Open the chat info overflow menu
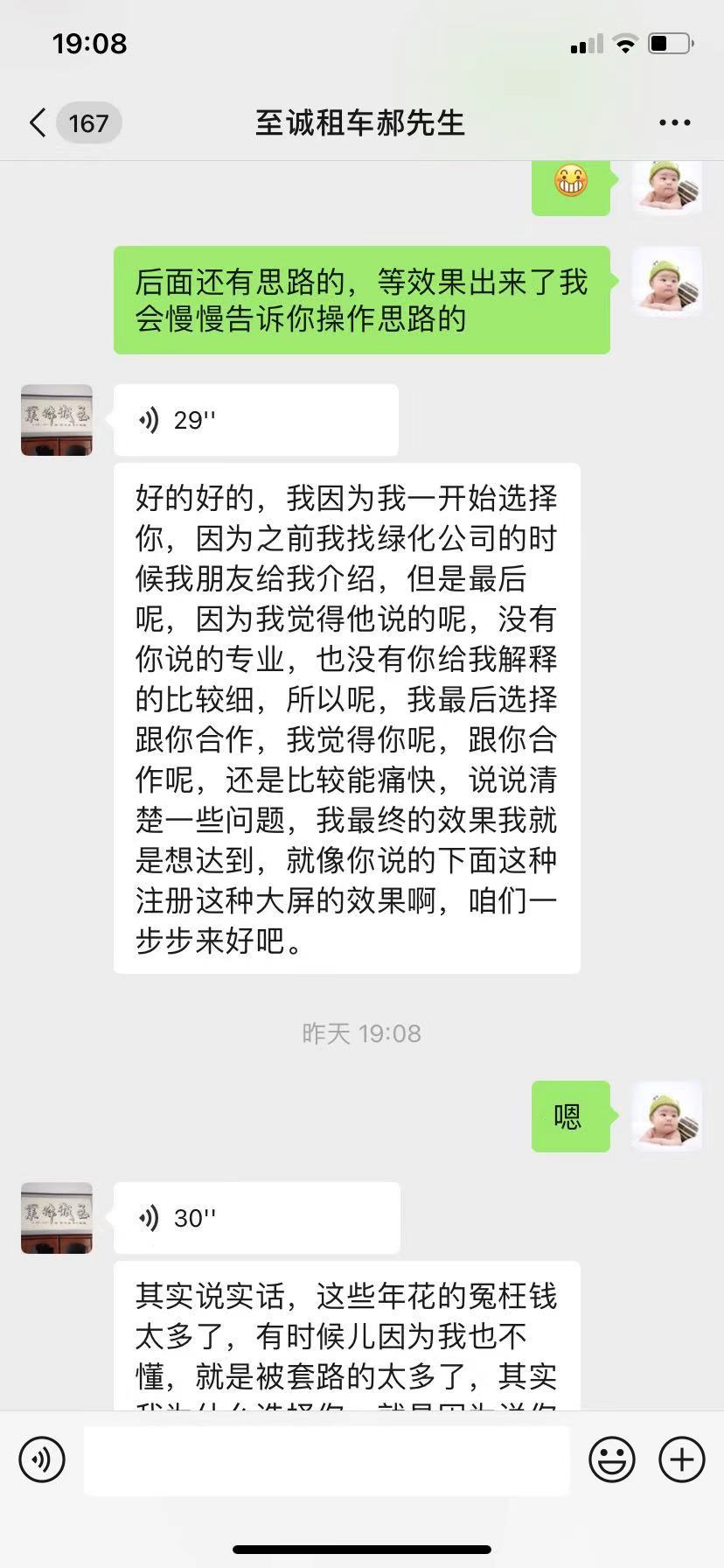Viewport: 724px width, 1568px height. pyautogui.click(x=674, y=123)
